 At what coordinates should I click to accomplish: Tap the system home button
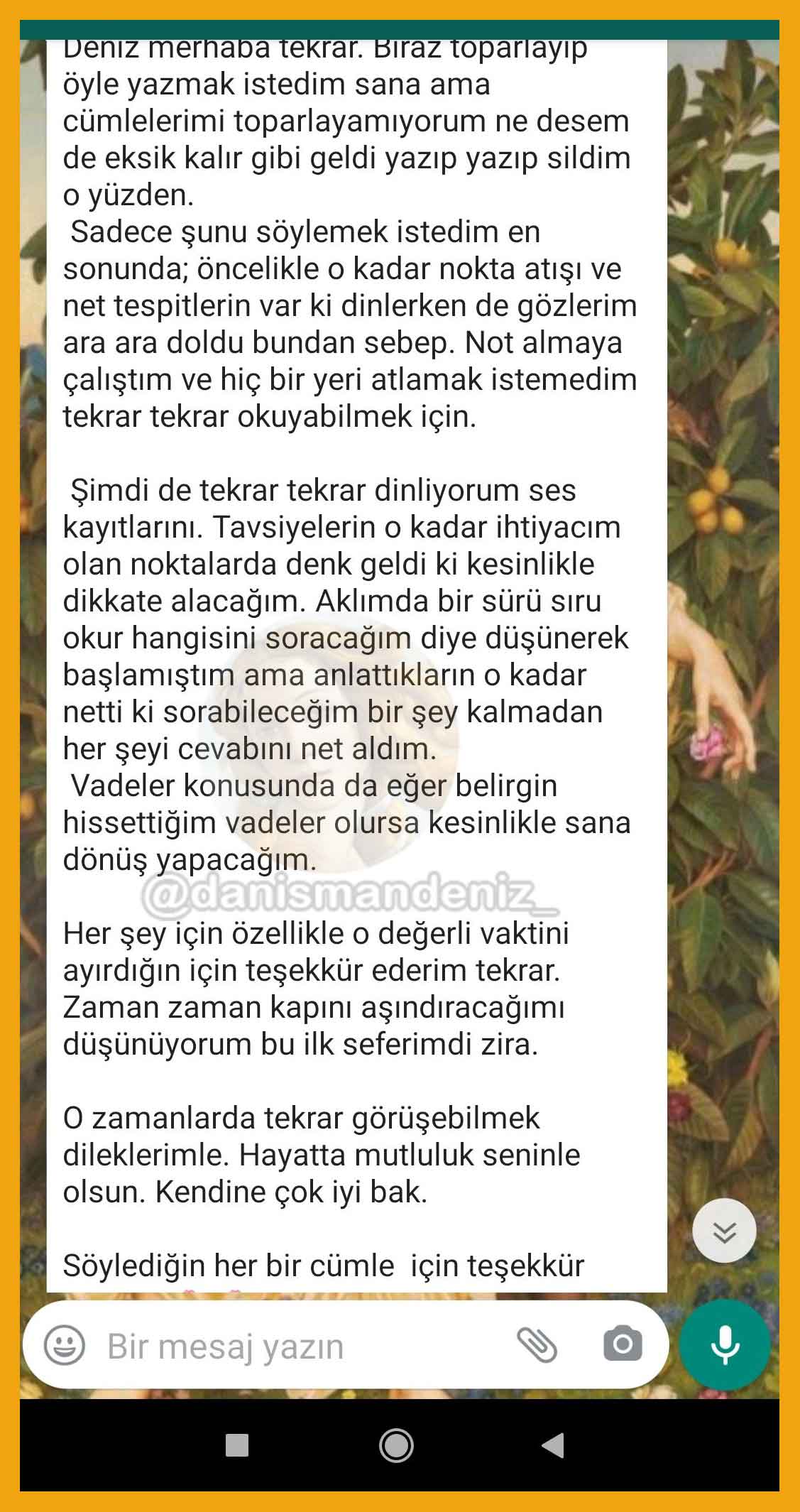click(x=396, y=1445)
